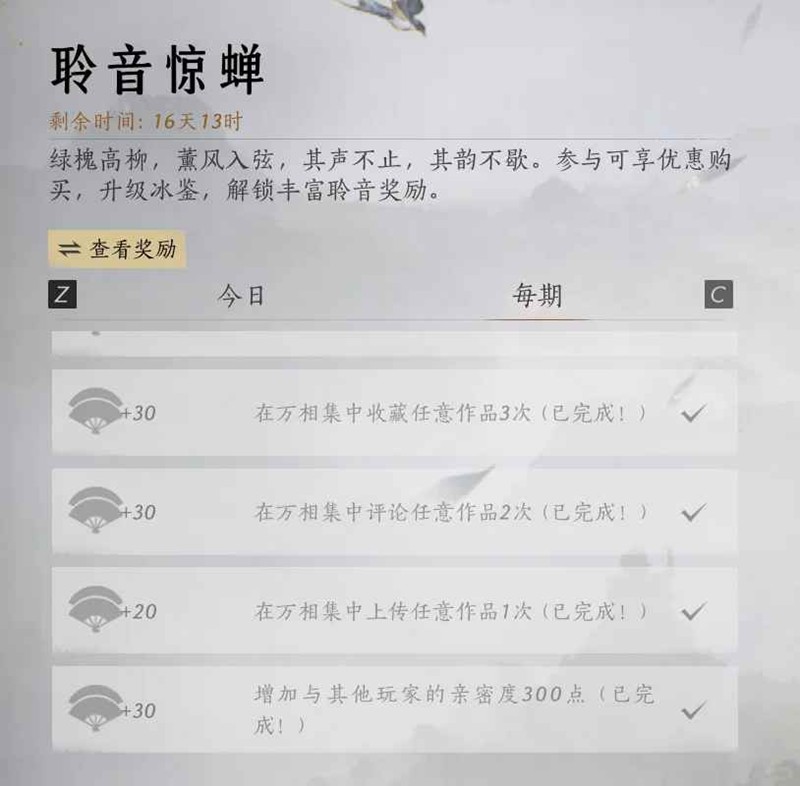Switch to the 今日 tab
Image resolution: width=800 pixels, height=786 pixels.
(241, 296)
